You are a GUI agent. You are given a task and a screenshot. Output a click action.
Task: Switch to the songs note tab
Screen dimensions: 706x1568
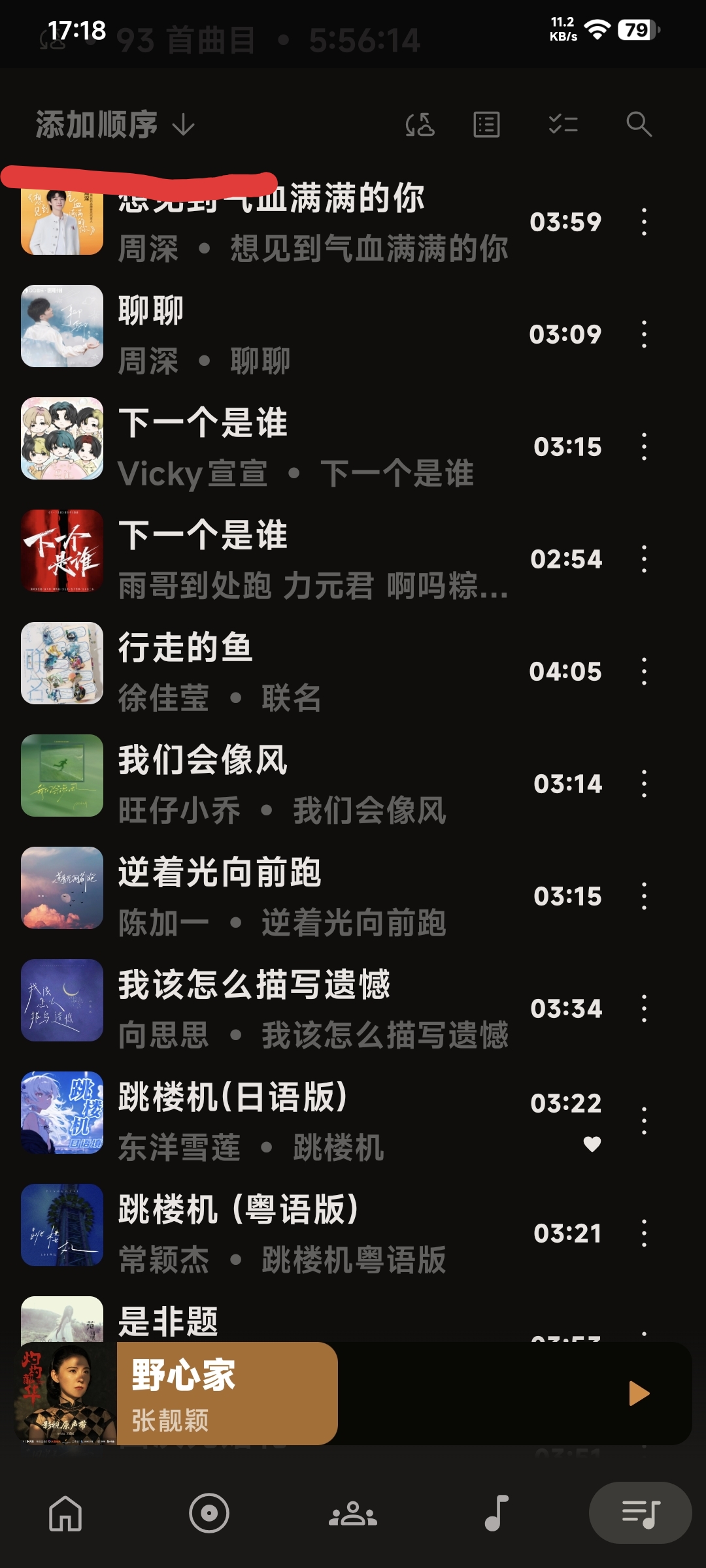click(x=497, y=1513)
